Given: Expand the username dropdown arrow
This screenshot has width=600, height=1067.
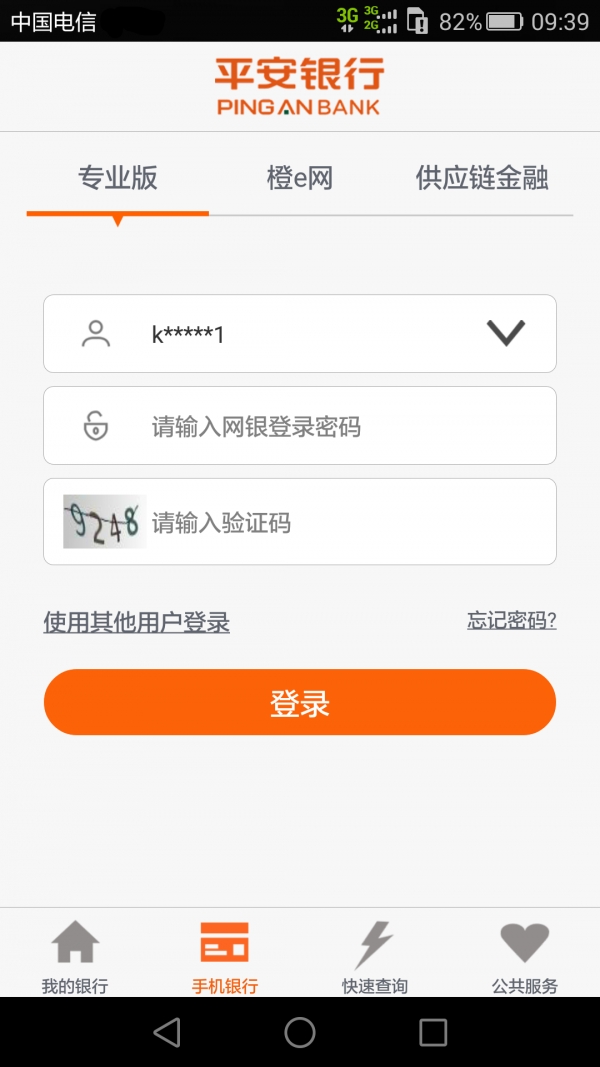Looking at the screenshot, I should [x=505, y=333].
